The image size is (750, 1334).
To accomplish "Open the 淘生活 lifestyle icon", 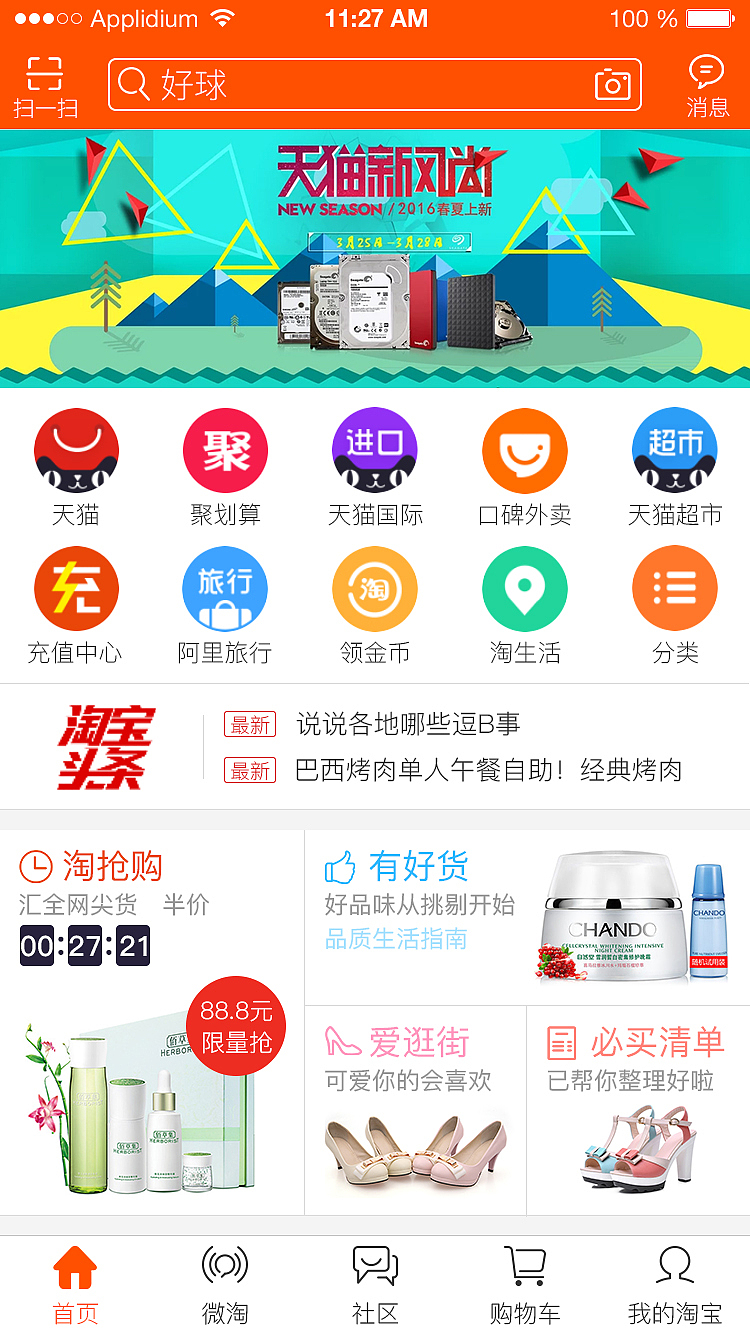I will pyautogui.click(x=525, y=588).
